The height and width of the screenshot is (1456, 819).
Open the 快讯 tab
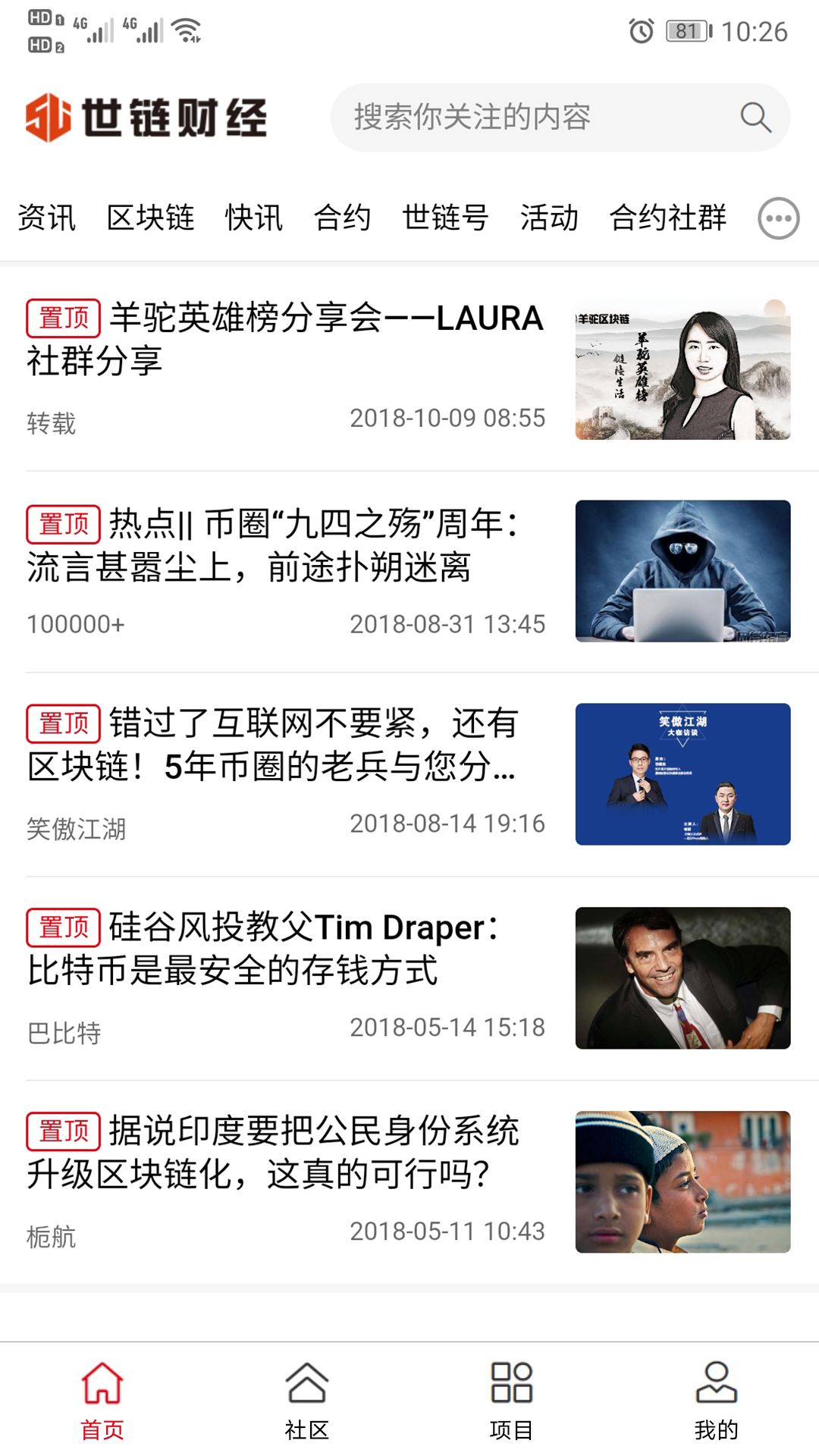(x=254, y=218)
